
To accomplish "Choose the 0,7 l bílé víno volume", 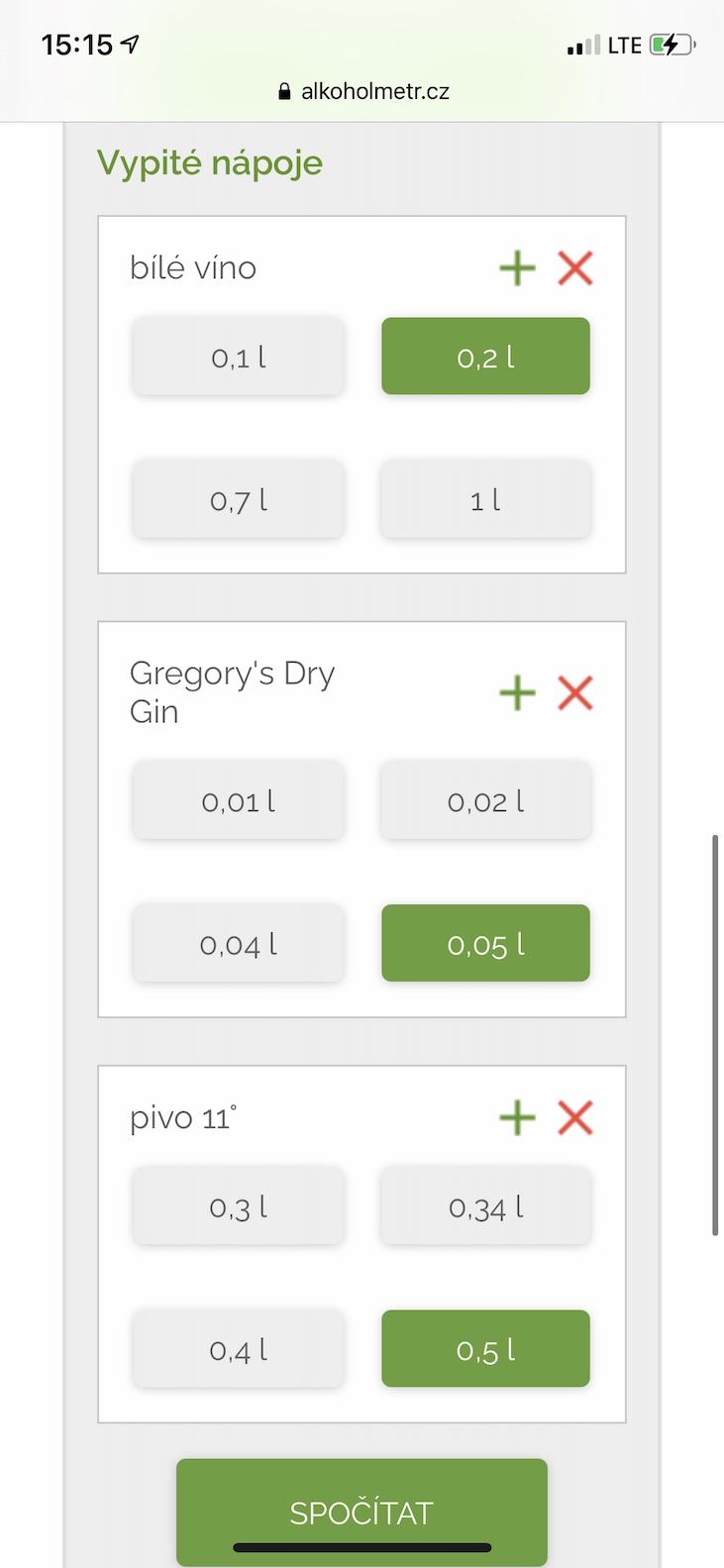I will (x=239, y=499).
